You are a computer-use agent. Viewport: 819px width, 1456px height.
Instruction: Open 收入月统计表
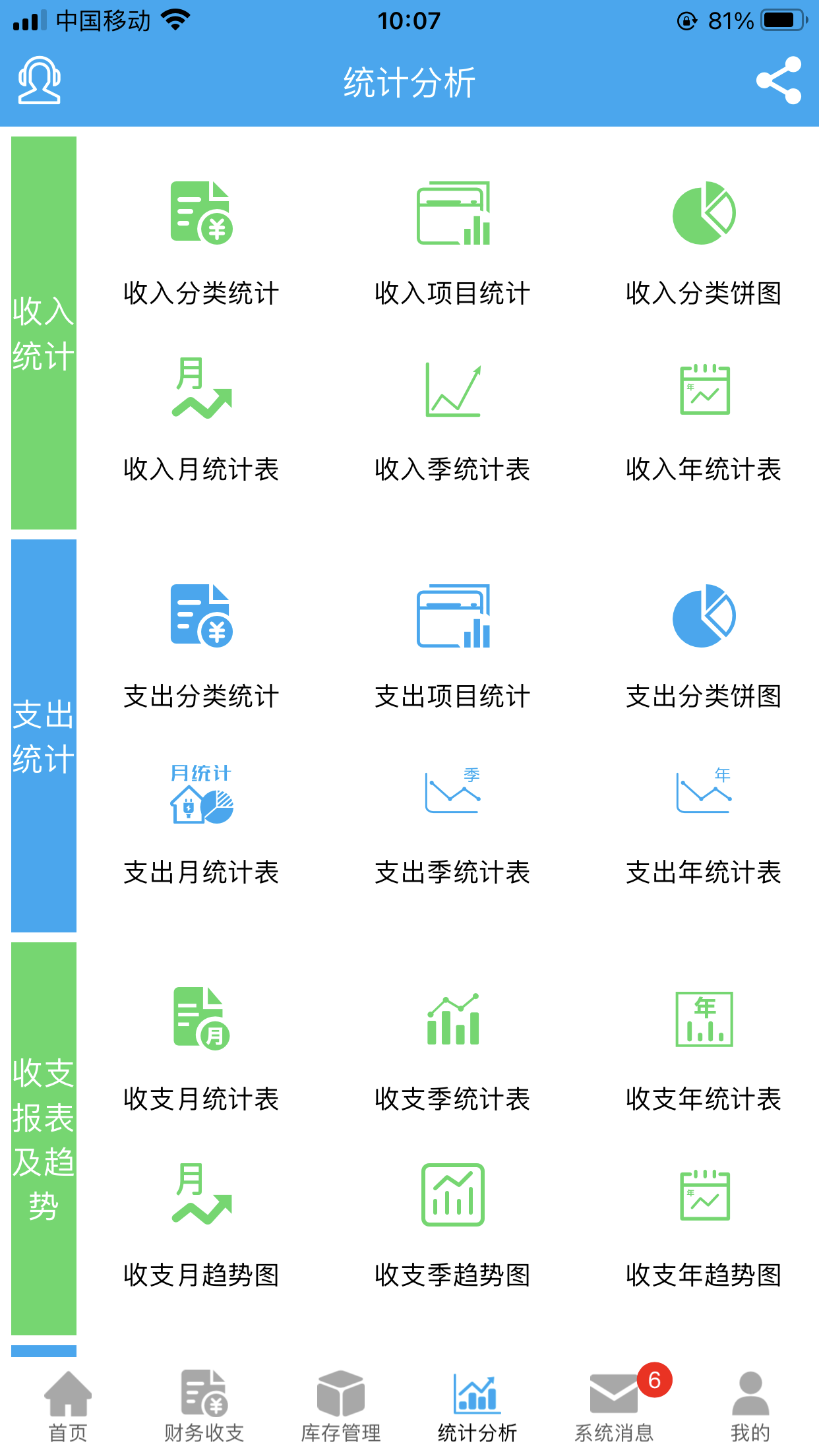(202, 419)
